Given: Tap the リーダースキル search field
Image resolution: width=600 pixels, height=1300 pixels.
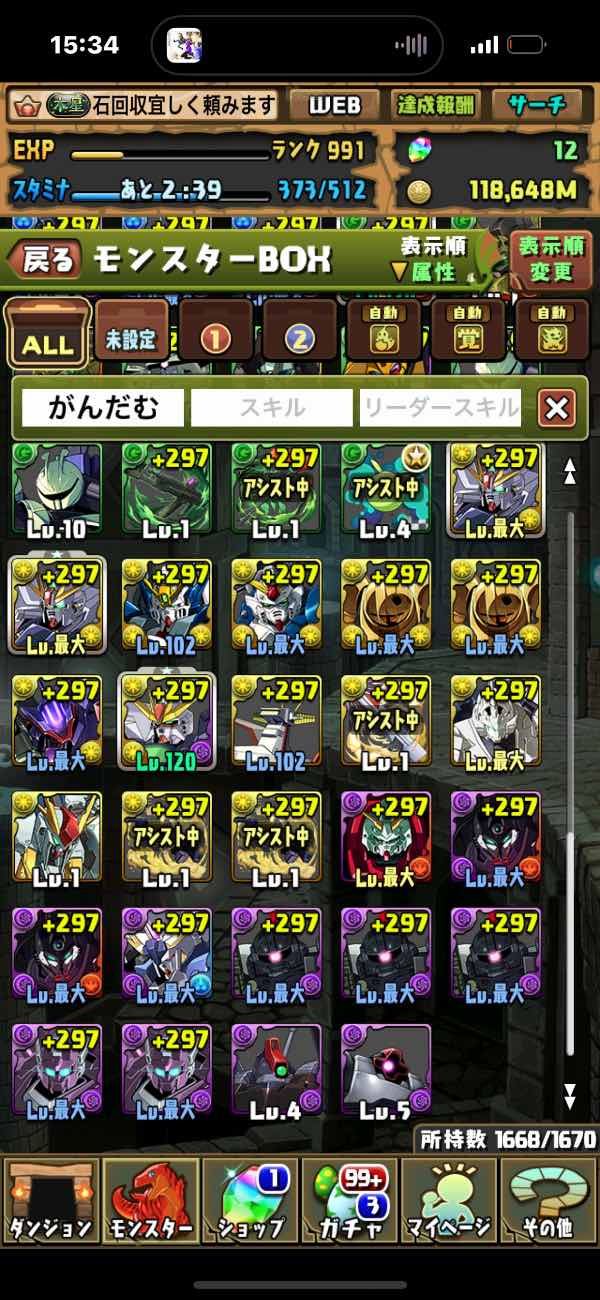Looking at the screenshot, I should click(440, 407).
